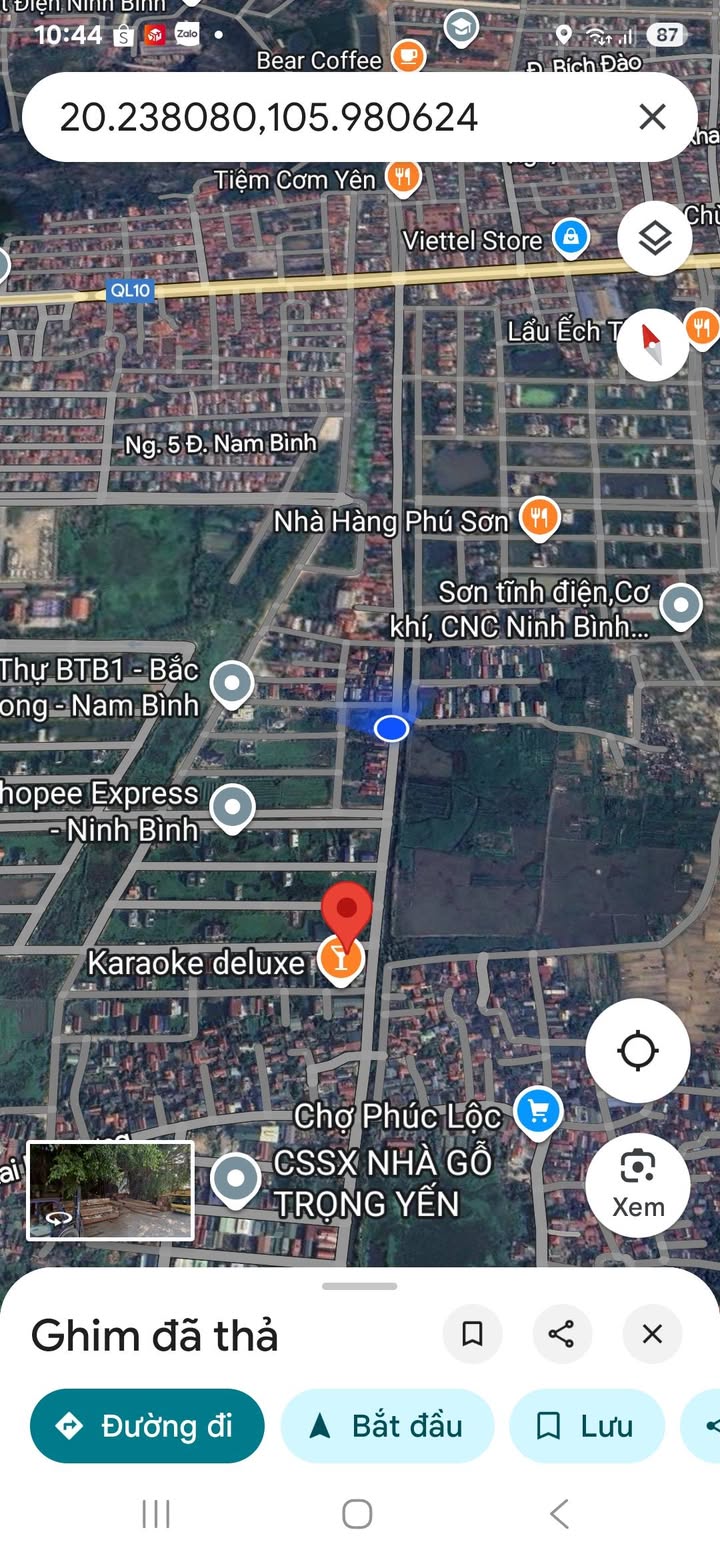Open the map layers selector
Image resolution: width=720 pixels, height=1560 pixels.
point(654,239)
